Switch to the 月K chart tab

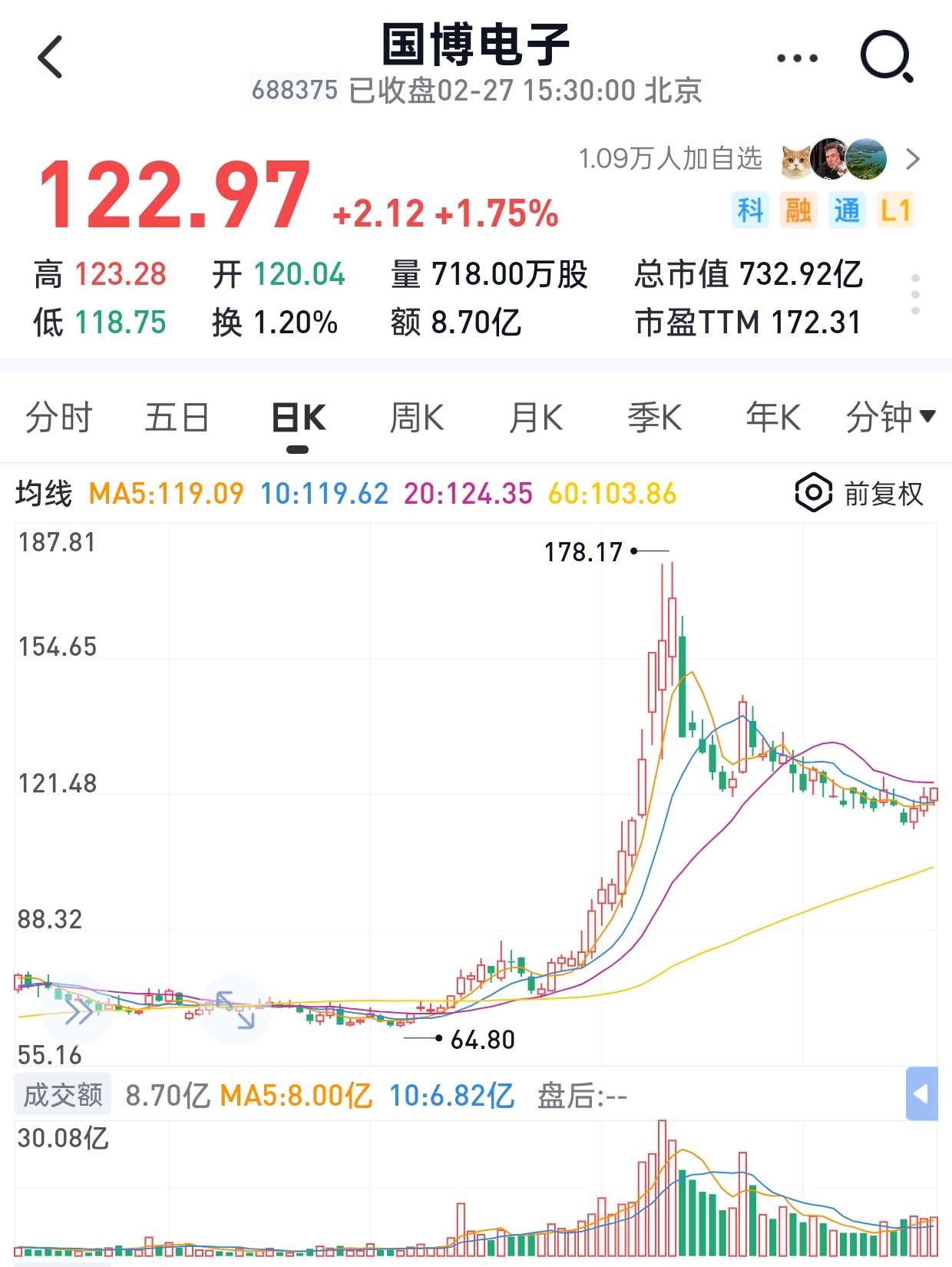[x=536, y=418]
